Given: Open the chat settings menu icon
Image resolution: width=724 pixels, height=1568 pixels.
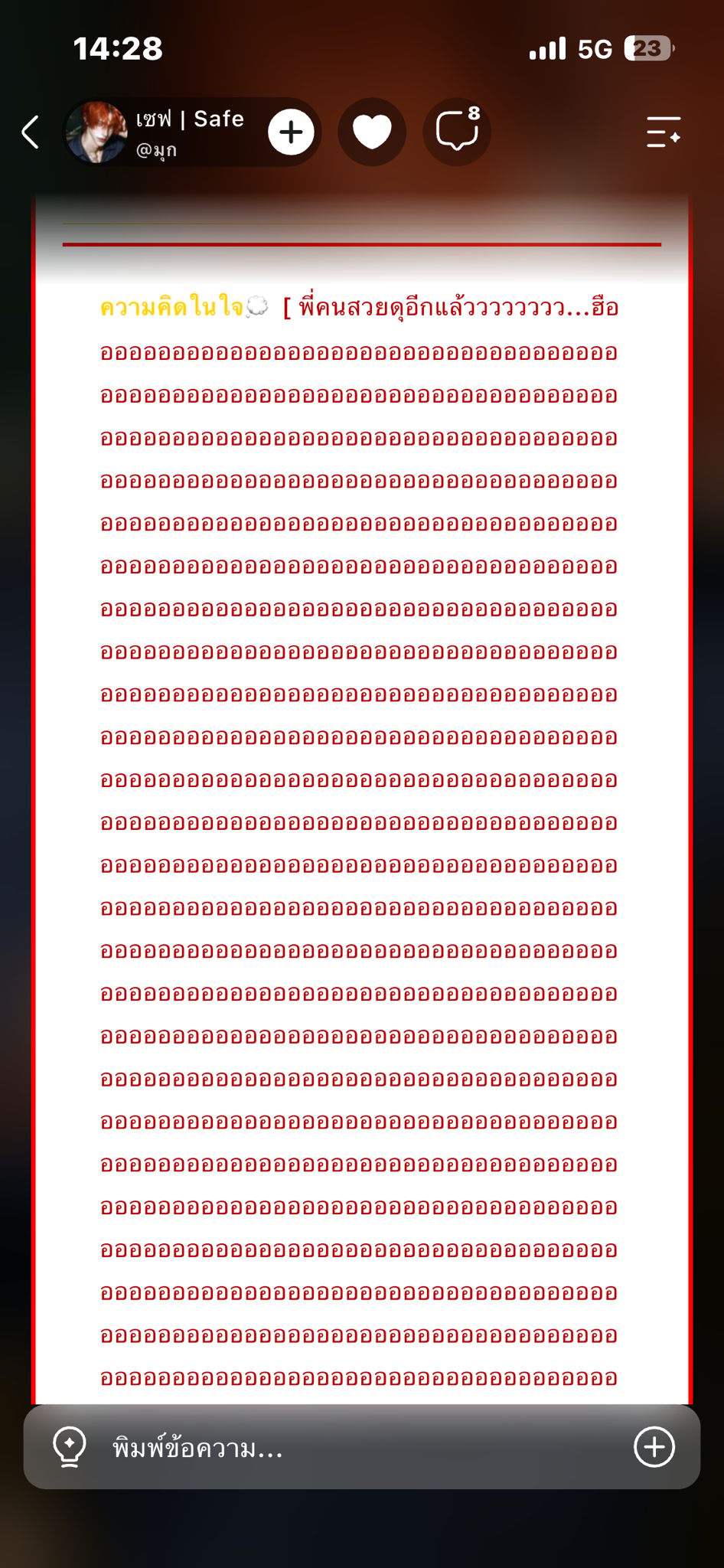Looking at the screenshot, I should (x=664, y=132).
